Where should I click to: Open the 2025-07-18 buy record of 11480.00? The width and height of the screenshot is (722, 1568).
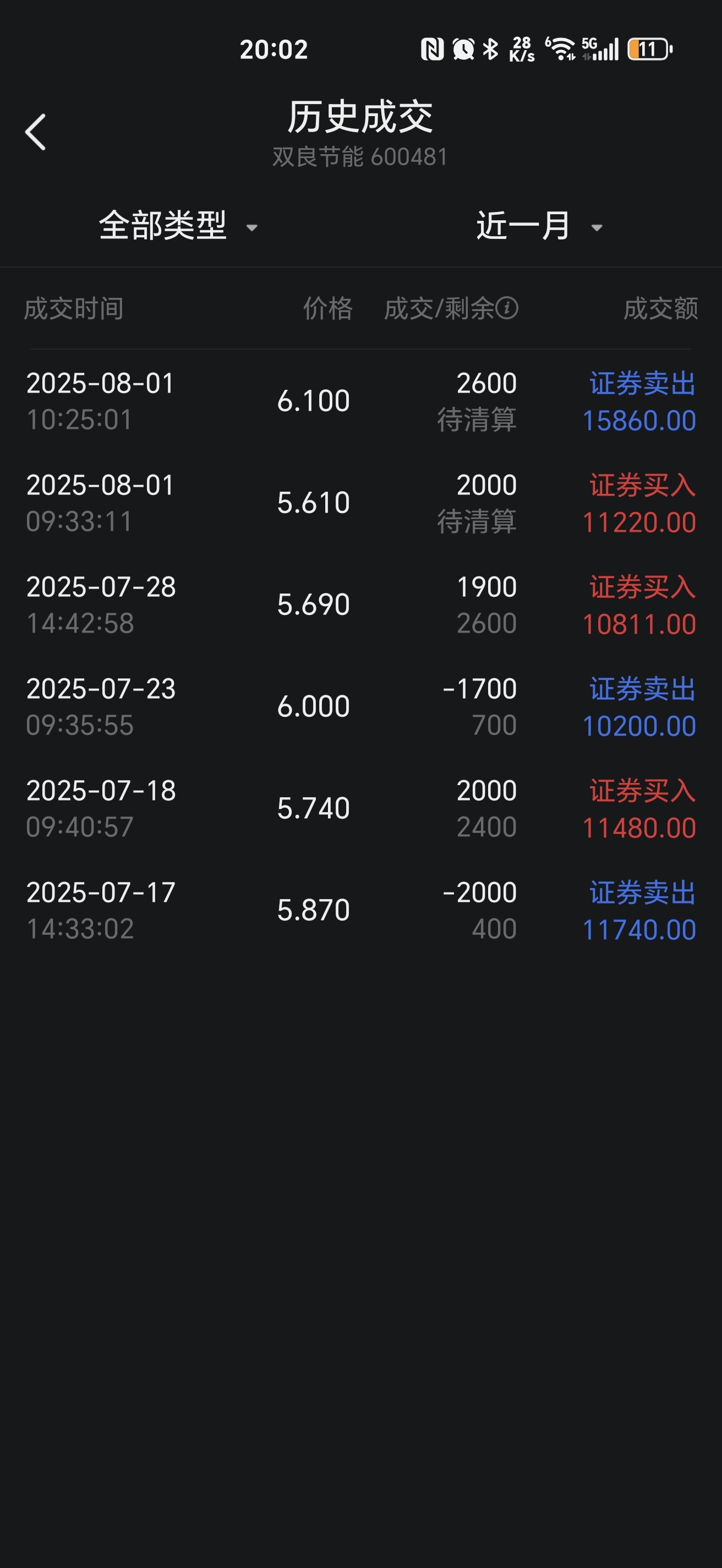click(x=360, y=808)
